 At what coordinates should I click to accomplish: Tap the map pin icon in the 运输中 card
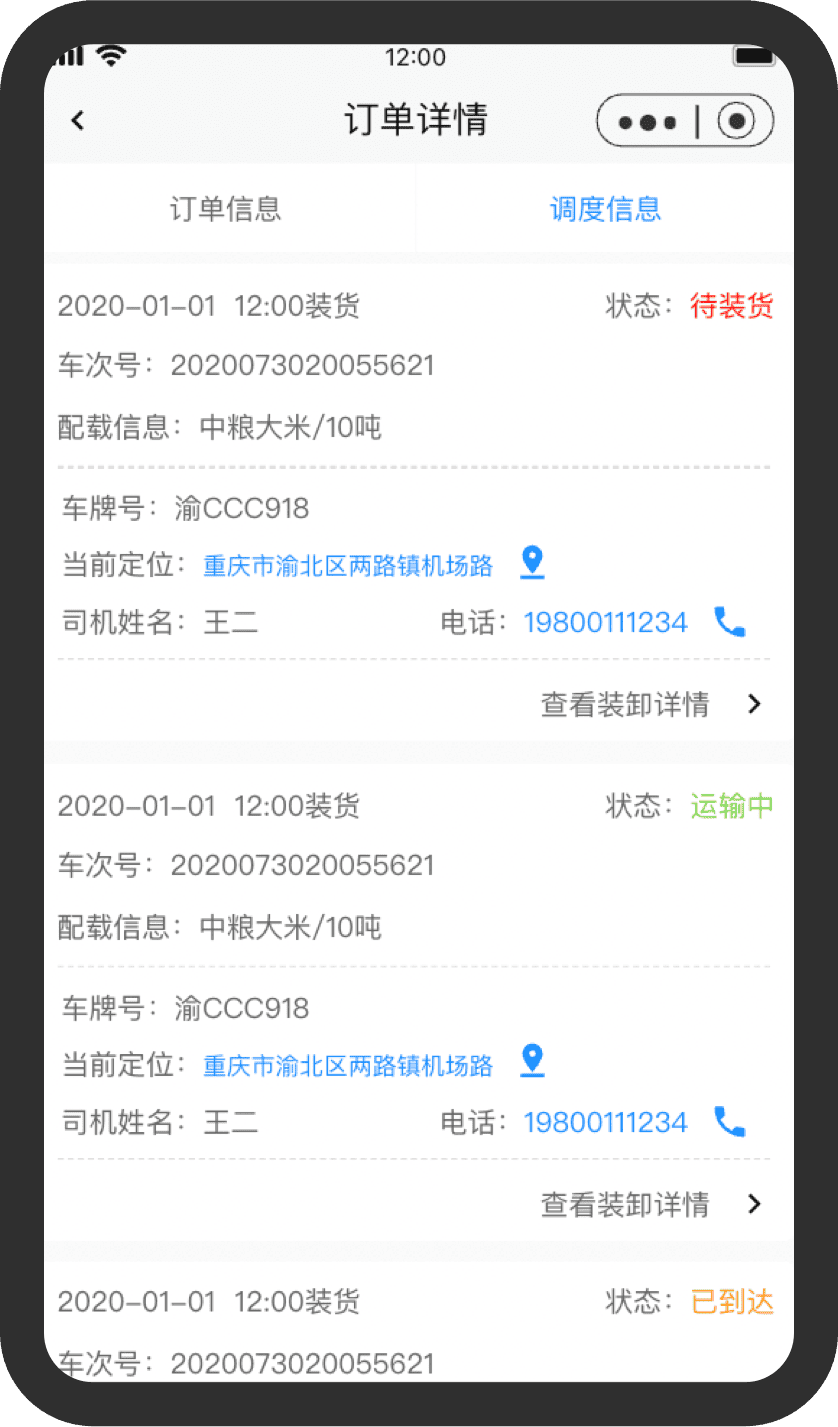coord(533,1061)
